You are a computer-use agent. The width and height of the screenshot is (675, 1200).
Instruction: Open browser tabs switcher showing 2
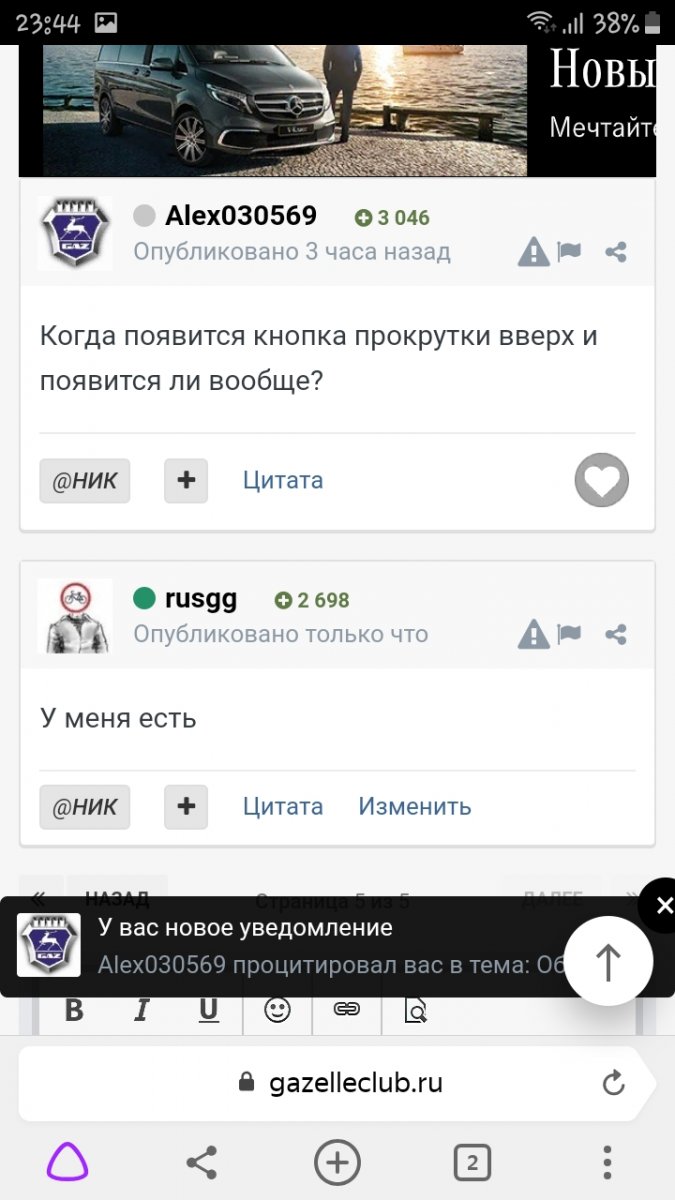point(472,1163)
